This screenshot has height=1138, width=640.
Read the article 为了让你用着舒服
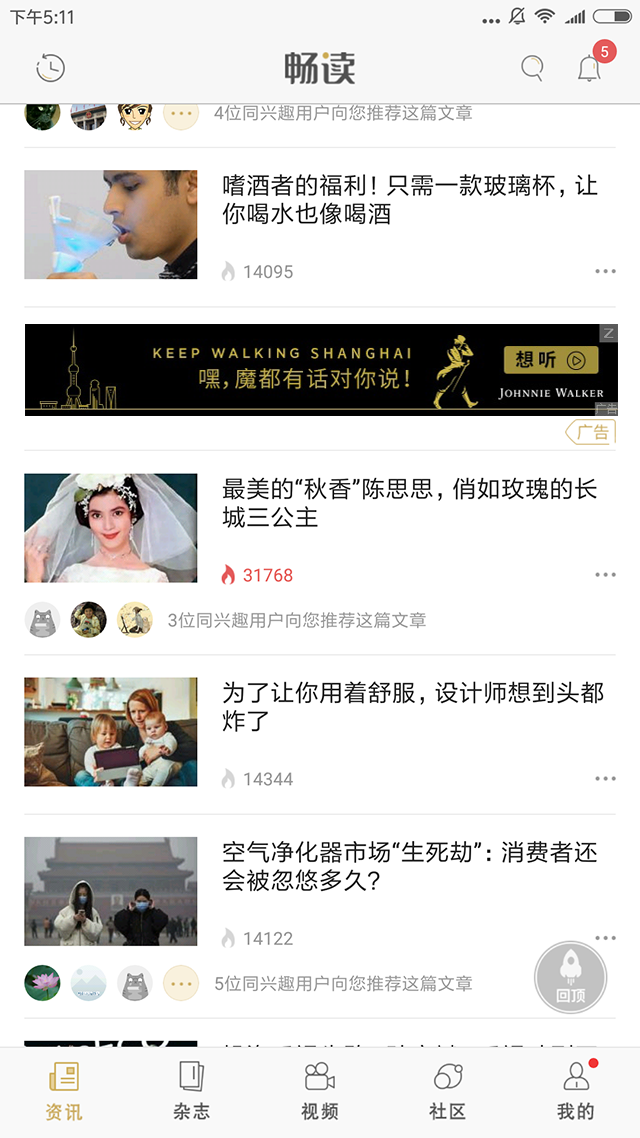pyautogui.click(x=412, y=706)
